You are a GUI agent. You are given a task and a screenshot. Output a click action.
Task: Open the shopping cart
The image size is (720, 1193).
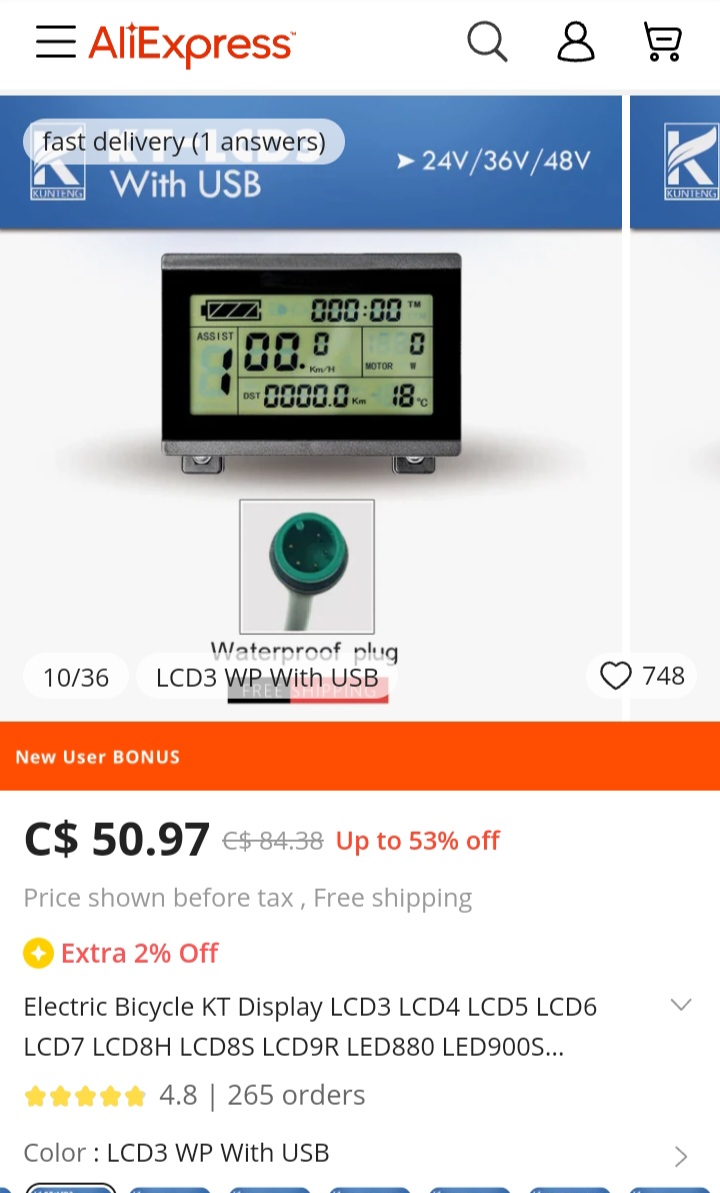point(662,42)
